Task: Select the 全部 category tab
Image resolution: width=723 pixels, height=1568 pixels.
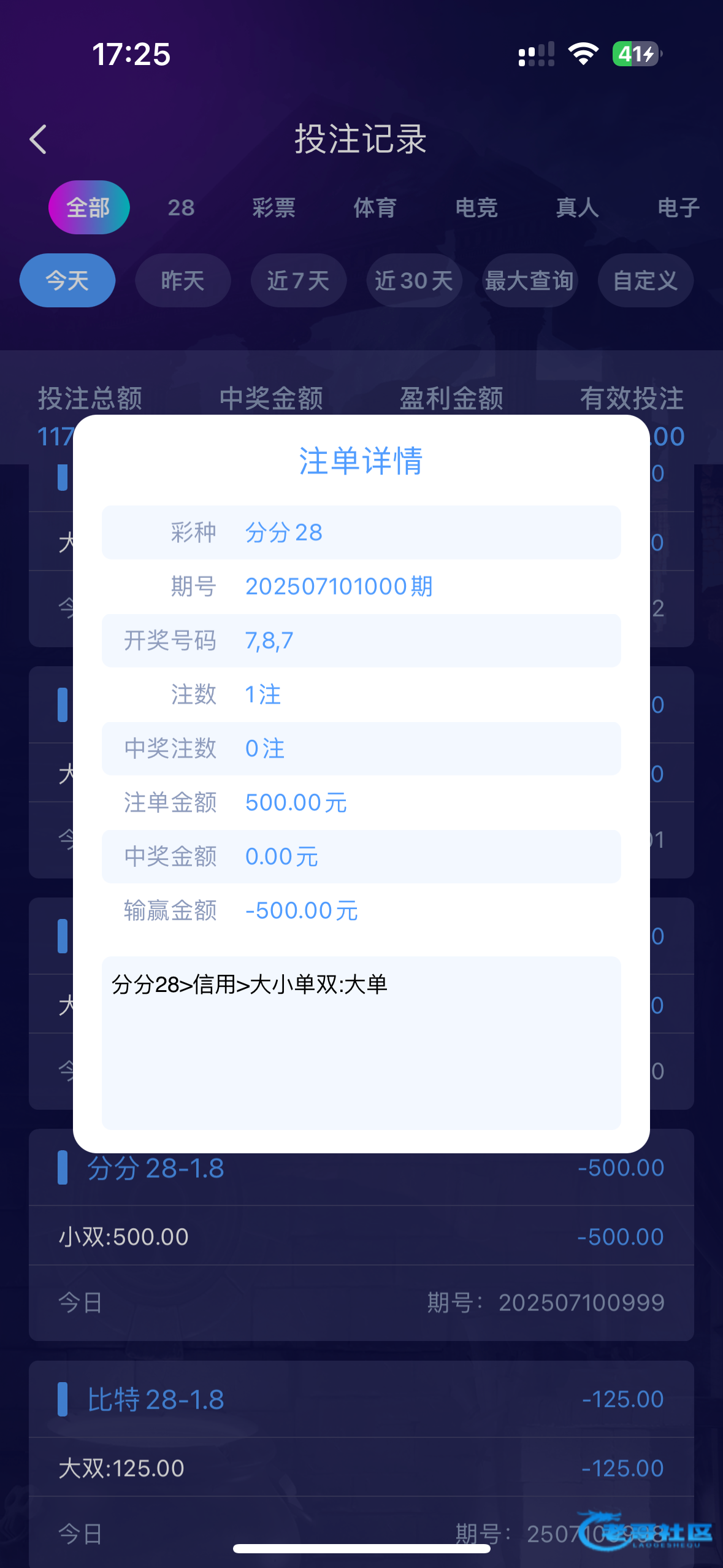Action: point(89,207)
